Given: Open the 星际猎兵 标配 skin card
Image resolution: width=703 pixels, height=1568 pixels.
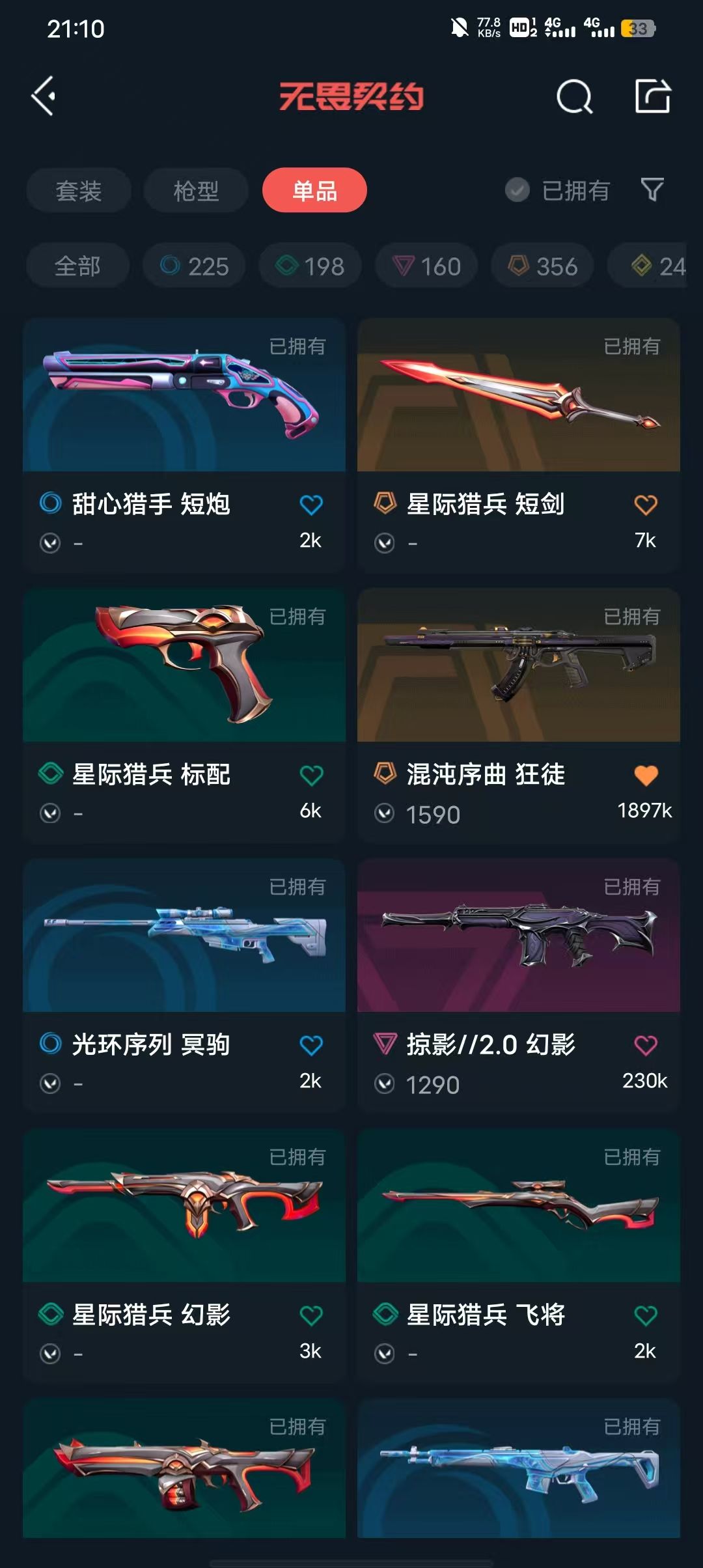Looking at the screenshot, I should click(x=184, y=665).
